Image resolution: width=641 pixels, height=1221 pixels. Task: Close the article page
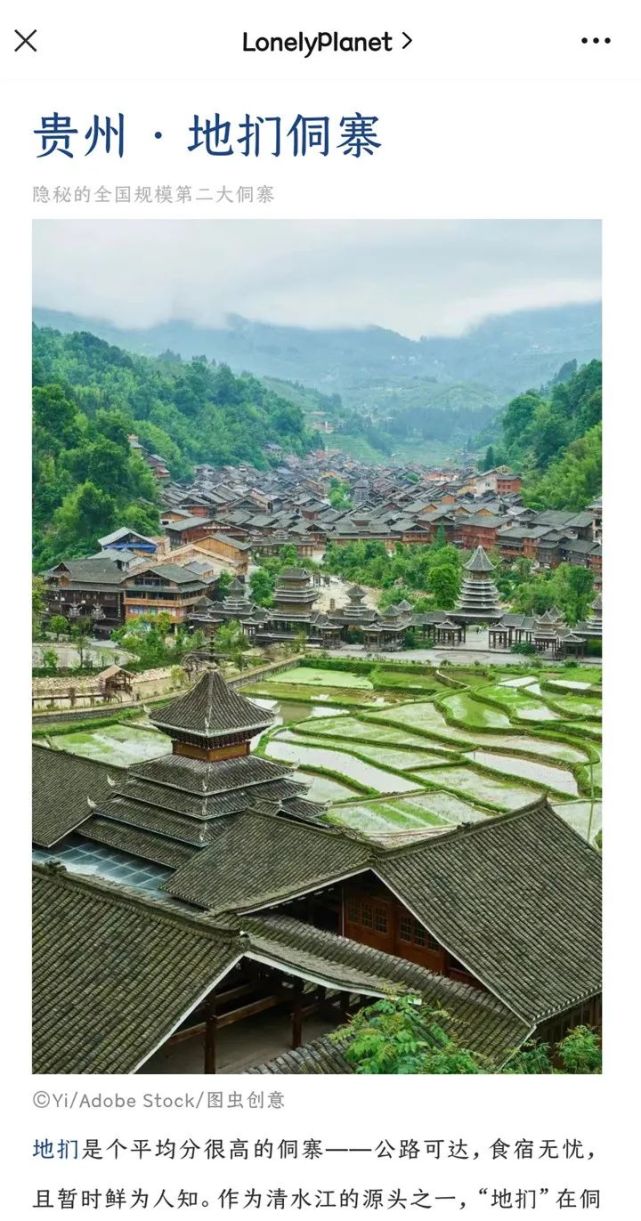26,41
